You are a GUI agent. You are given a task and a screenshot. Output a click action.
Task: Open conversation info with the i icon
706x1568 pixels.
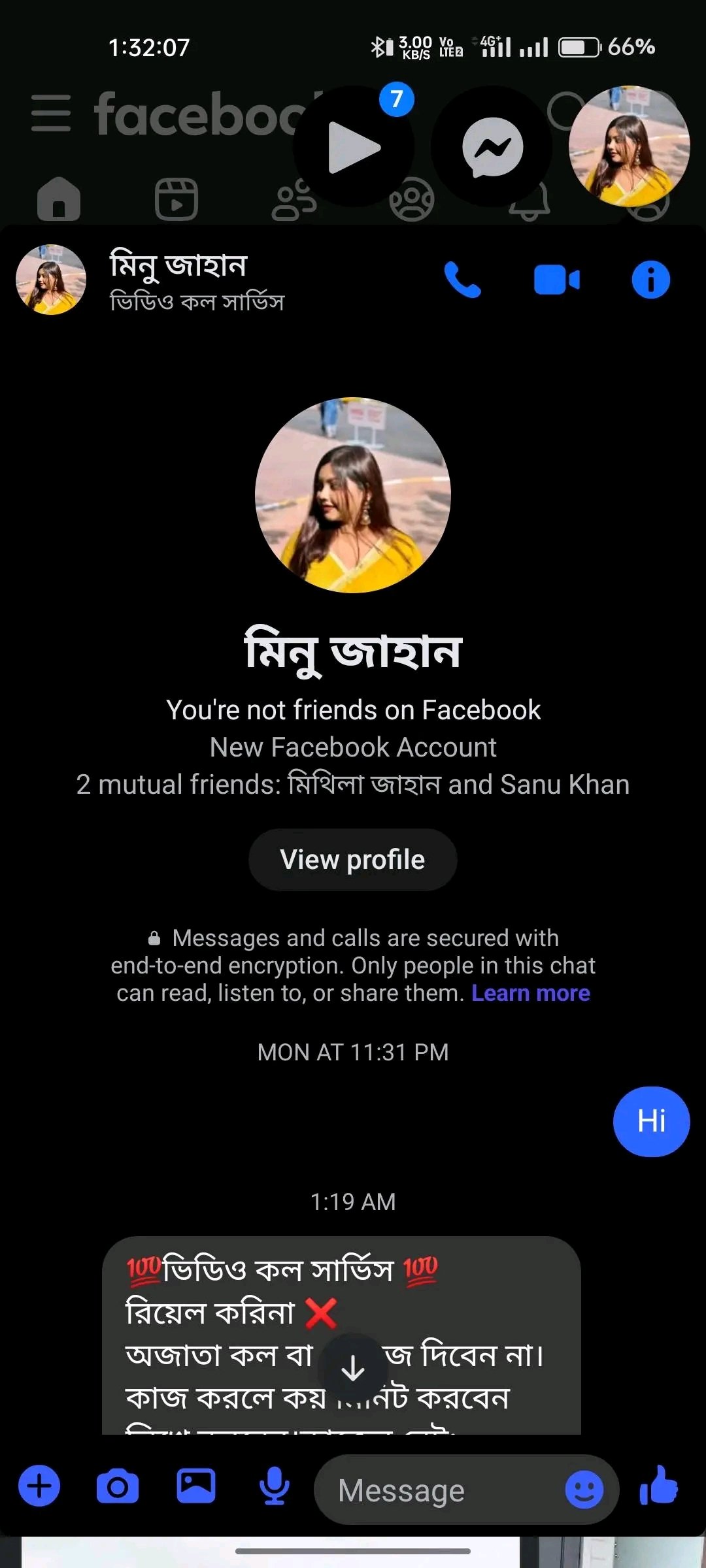[650, 278]
